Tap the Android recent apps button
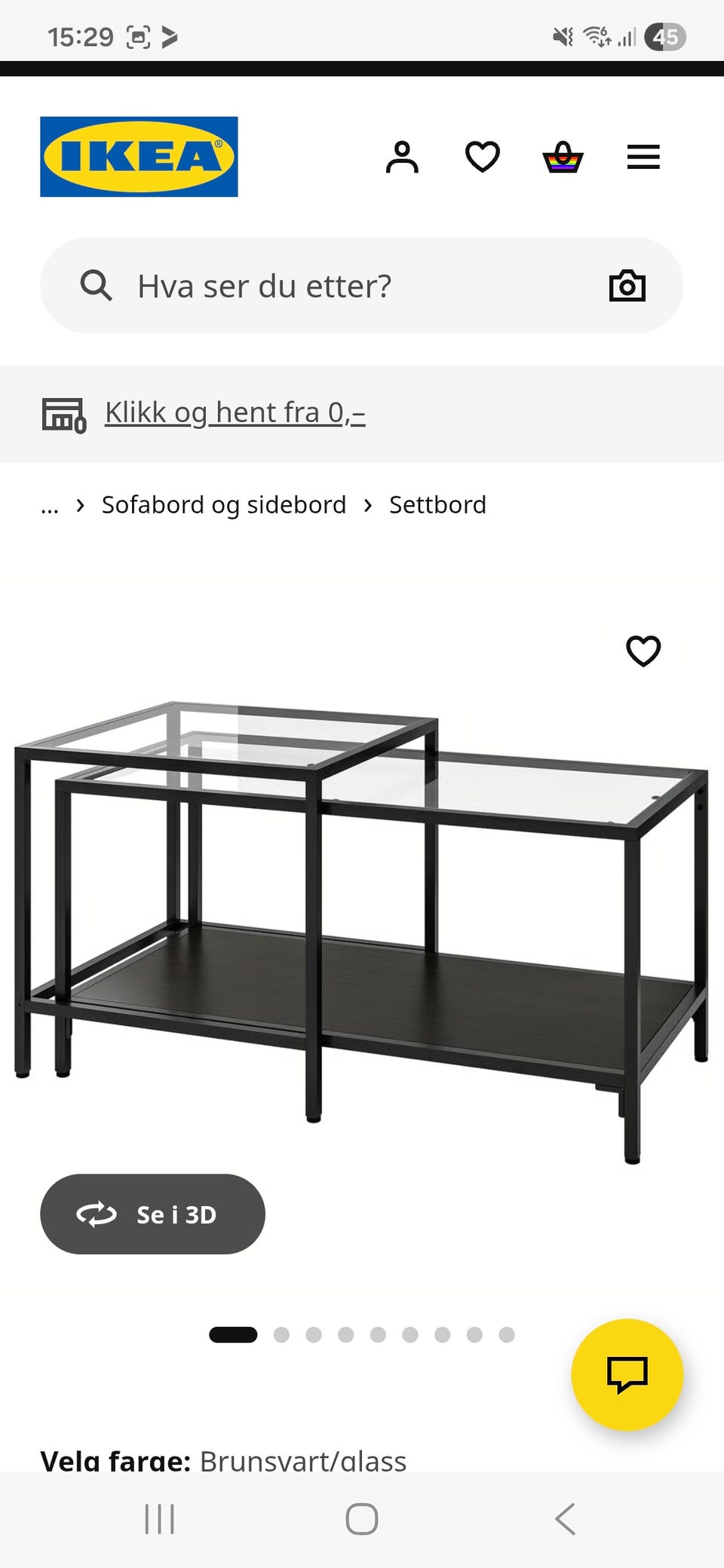This screenshot has height=1568, width=724. coord(158,1520)
